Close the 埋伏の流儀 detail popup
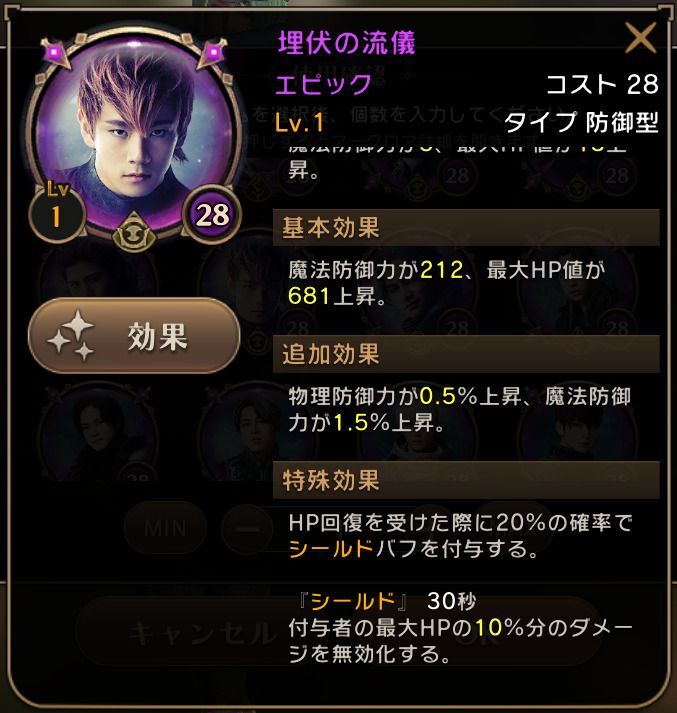This screenshot has width=677, height=713. click(640, 39)
